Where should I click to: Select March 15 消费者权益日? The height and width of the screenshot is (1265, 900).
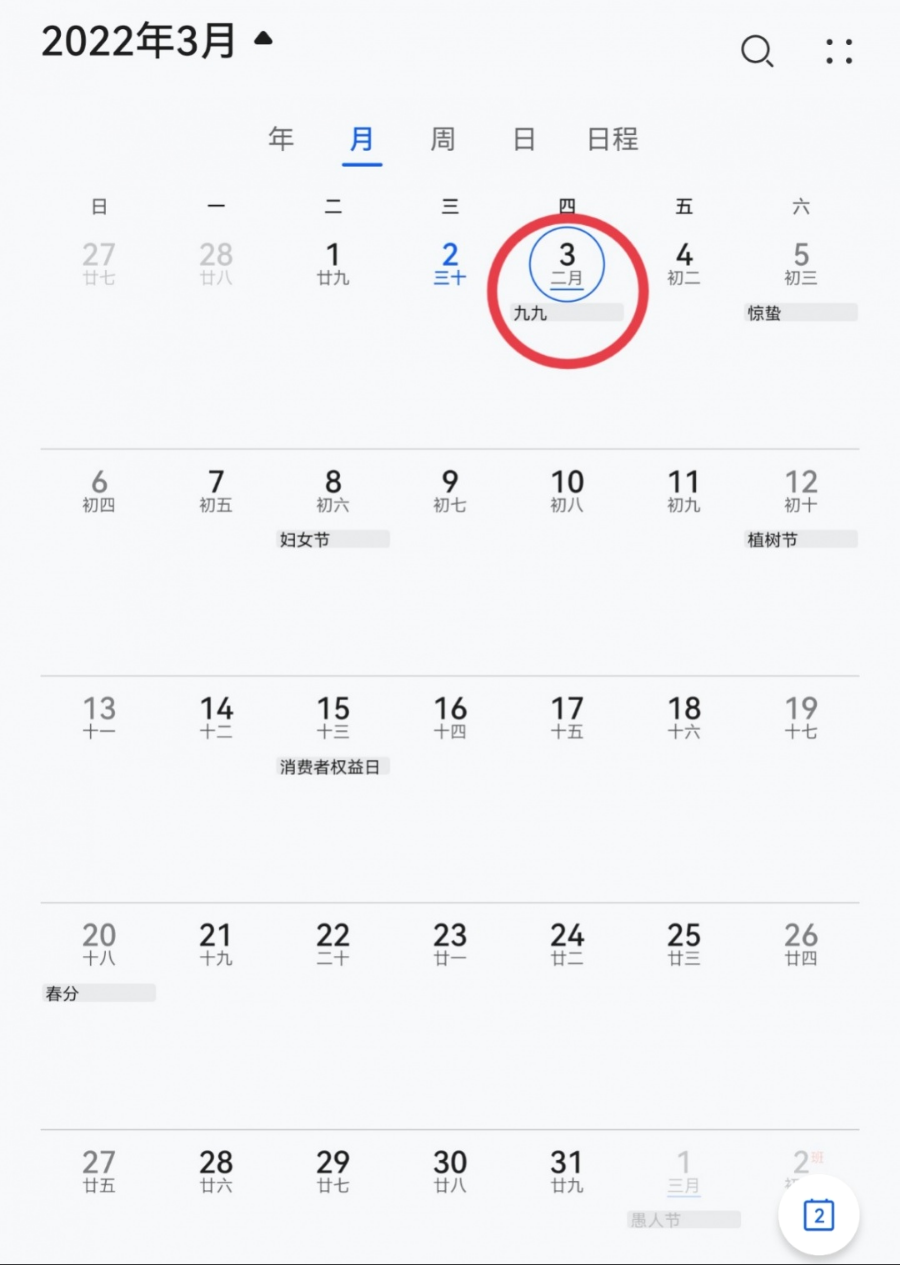click(333, 719)
